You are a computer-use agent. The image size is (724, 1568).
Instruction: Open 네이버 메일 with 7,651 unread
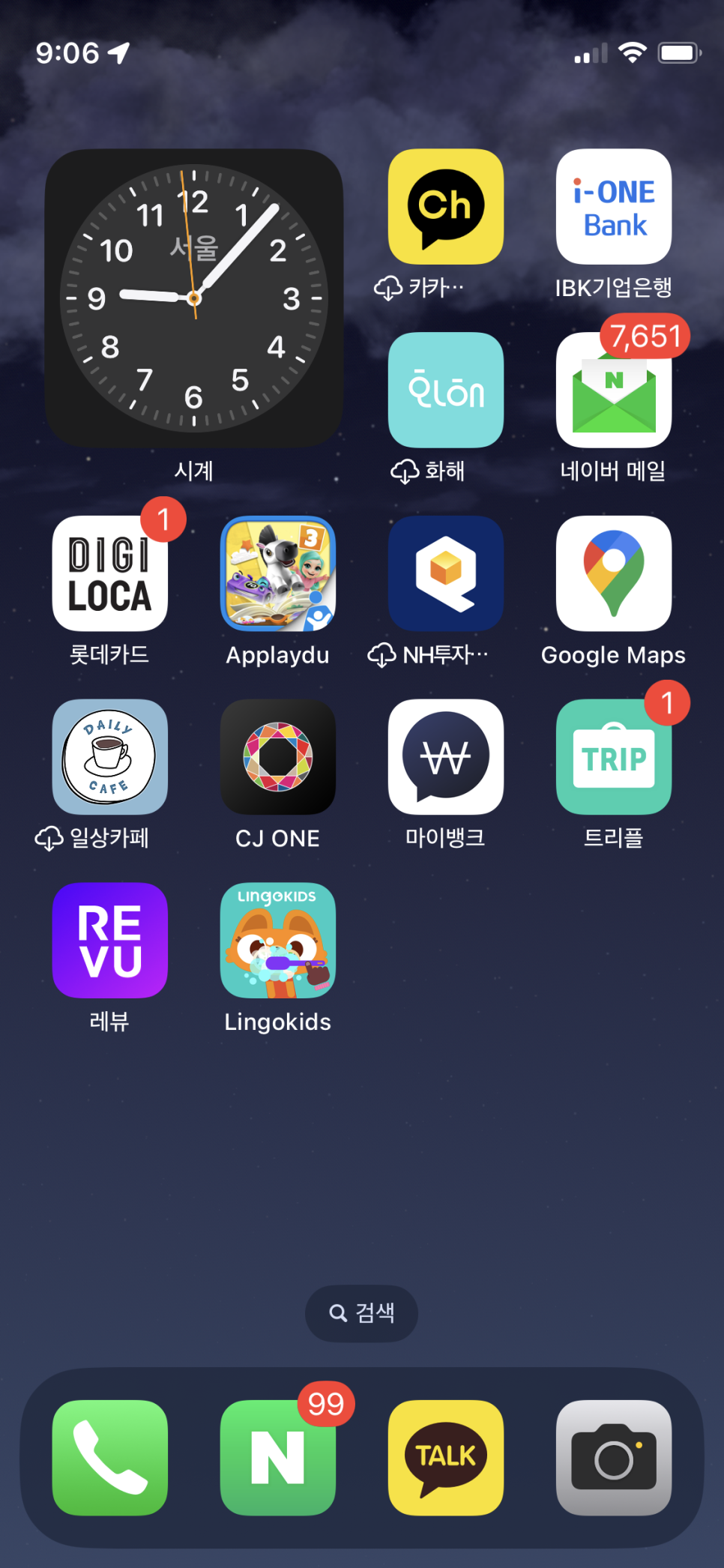coord(613,390)
